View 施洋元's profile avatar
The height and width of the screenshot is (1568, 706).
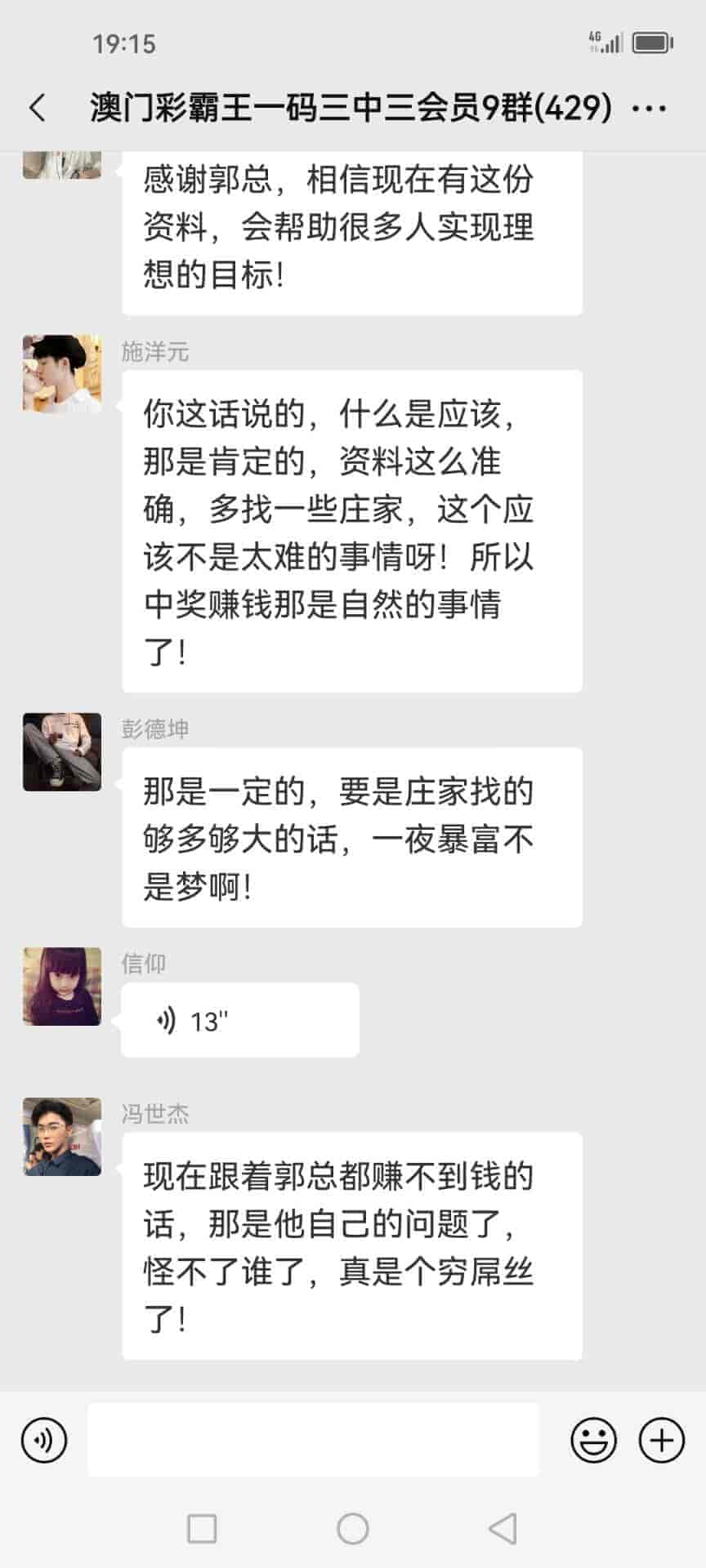(x=62, y=373)
